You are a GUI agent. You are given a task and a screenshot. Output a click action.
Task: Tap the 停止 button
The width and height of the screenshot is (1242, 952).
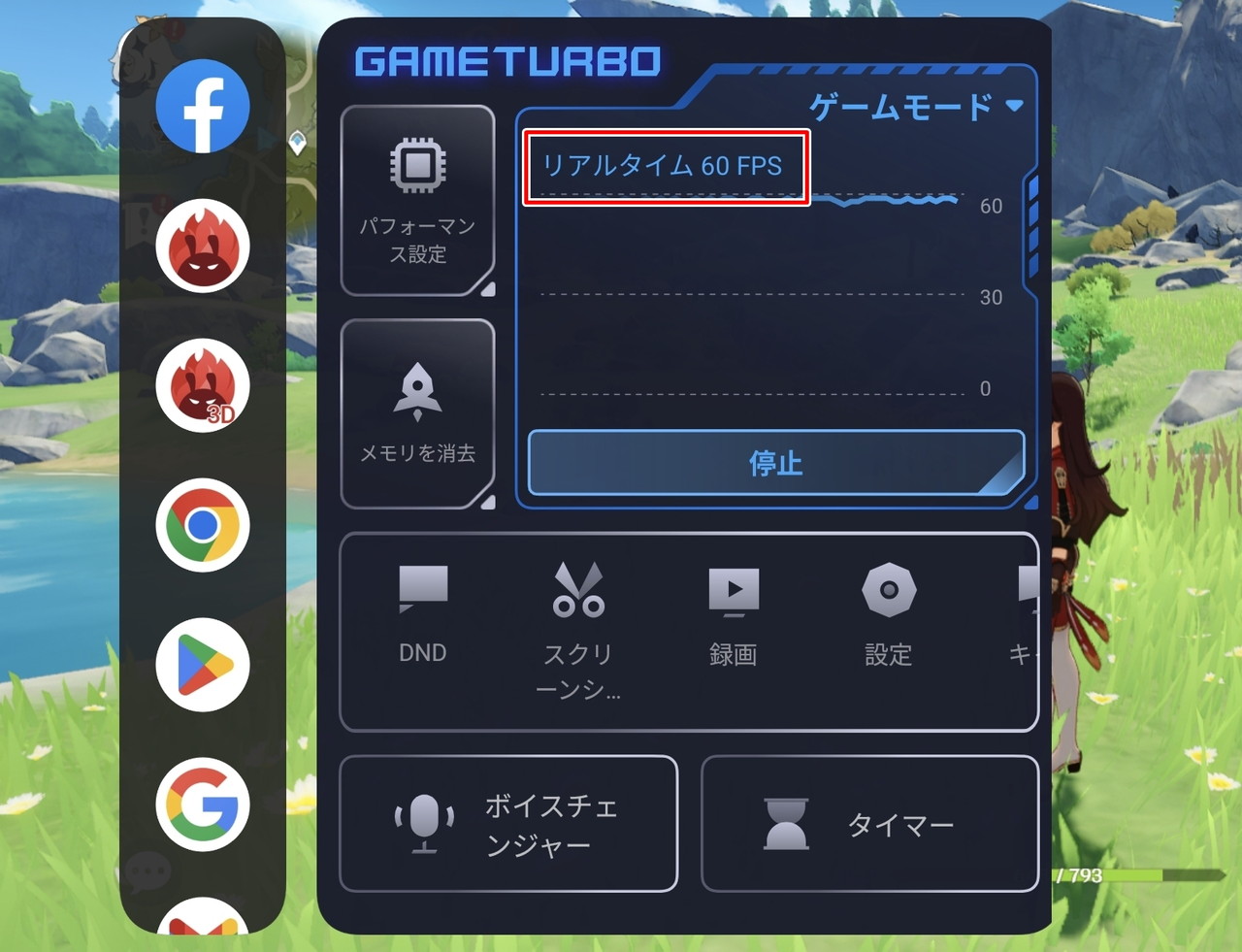775,463
